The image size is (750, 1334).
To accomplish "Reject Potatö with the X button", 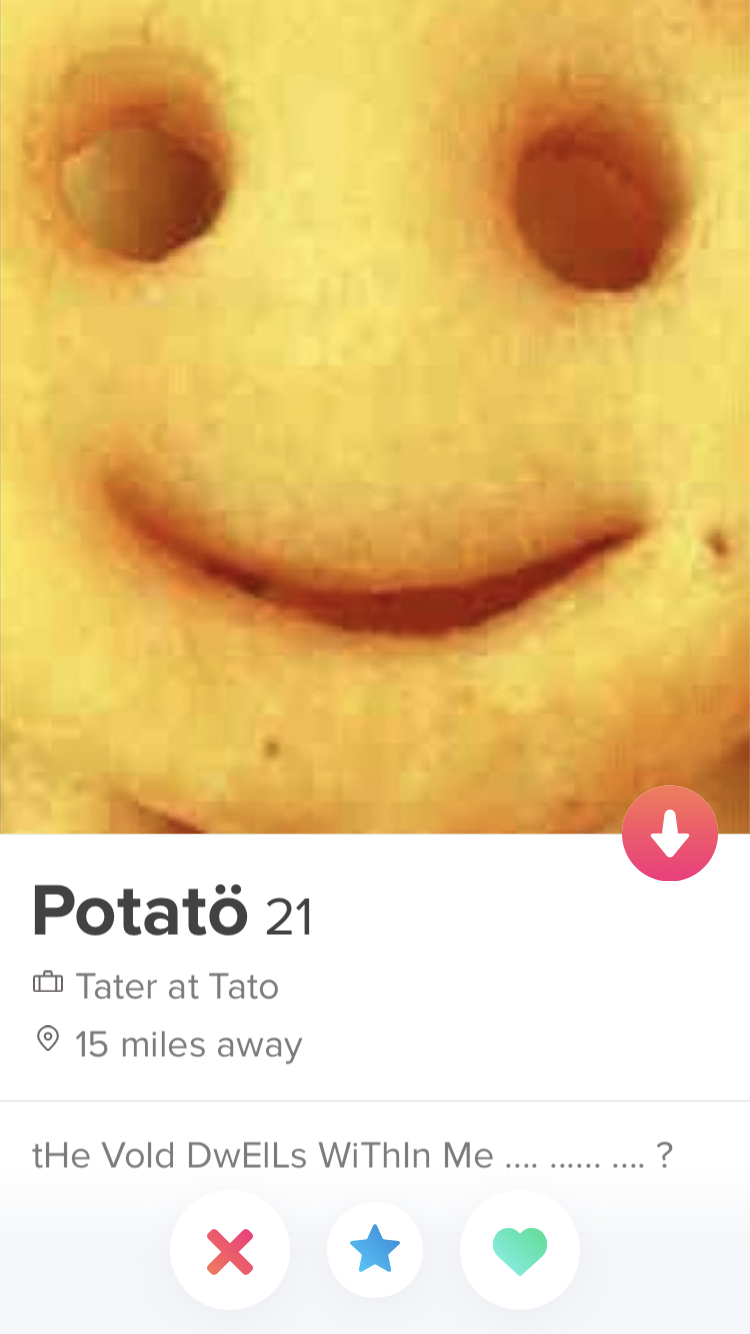I will [230, 1251].
